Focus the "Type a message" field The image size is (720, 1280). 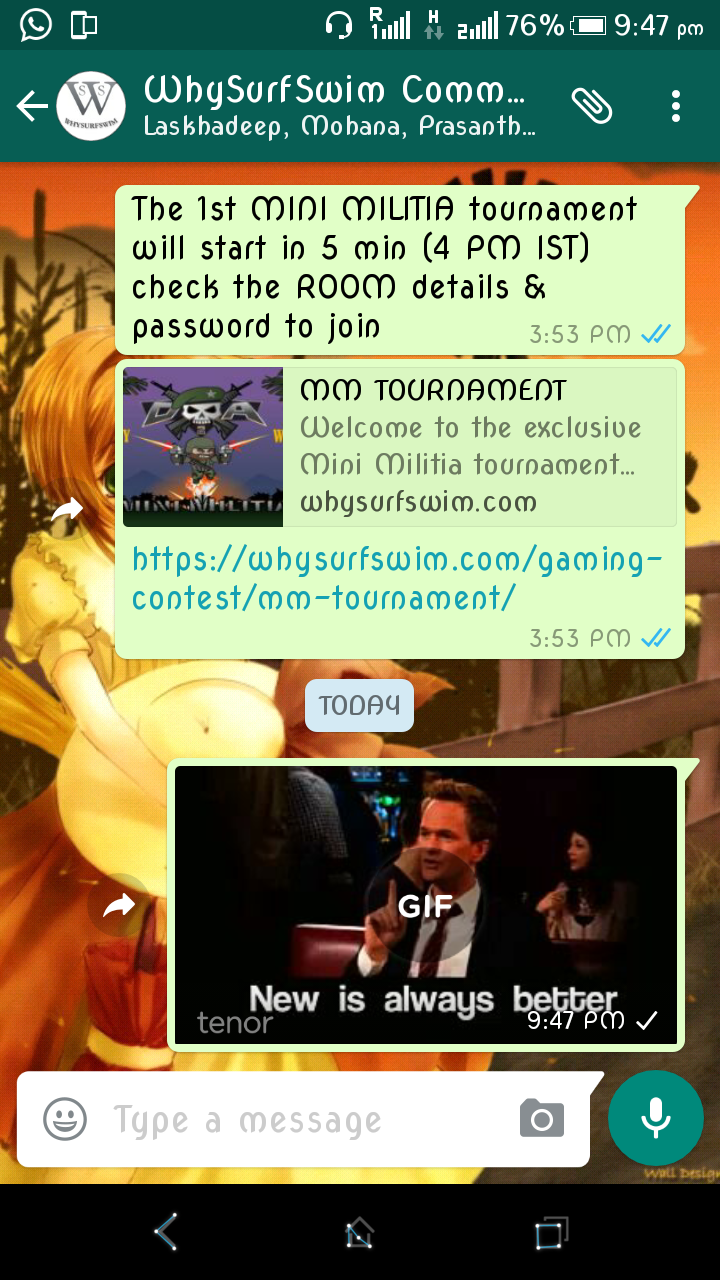point(300,1120)
